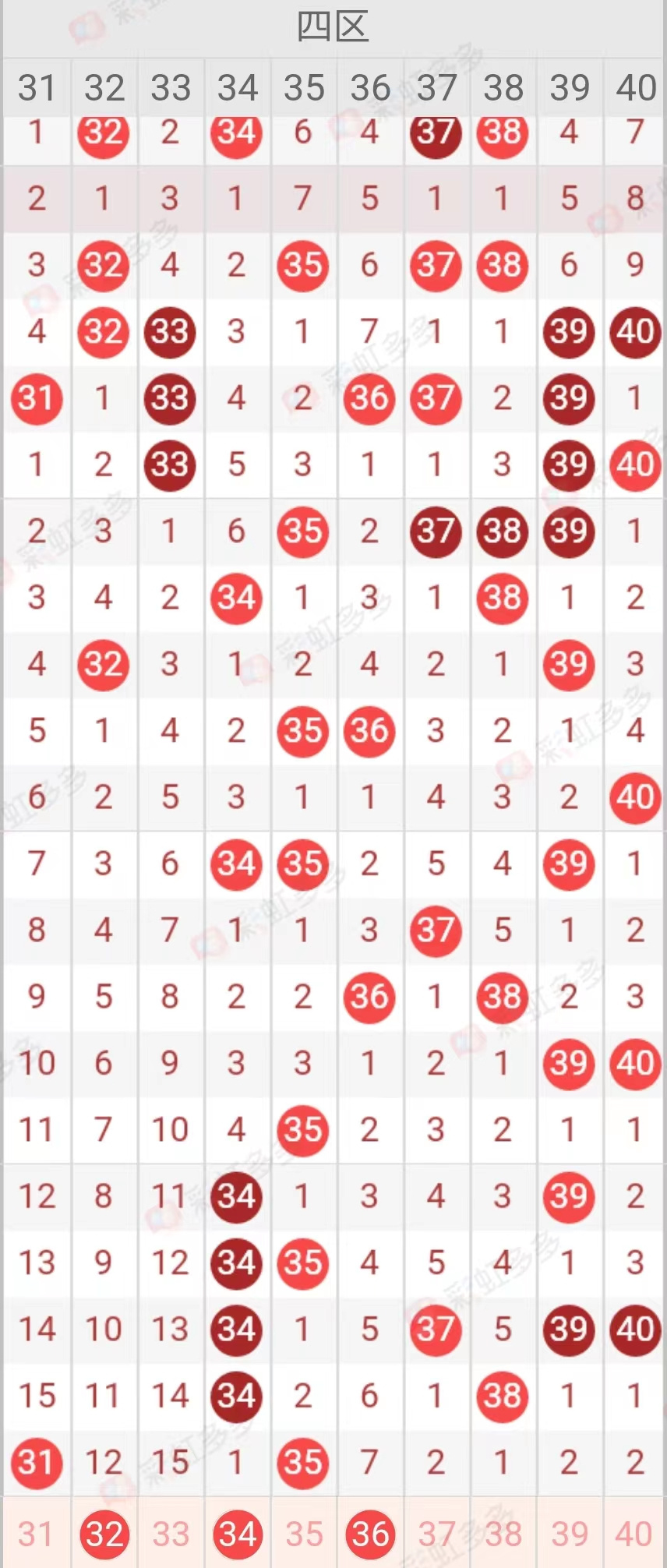Select number 33 in the bottom pick row
The height and width of the screenshot is (1568, 667).
(171, 1534)
